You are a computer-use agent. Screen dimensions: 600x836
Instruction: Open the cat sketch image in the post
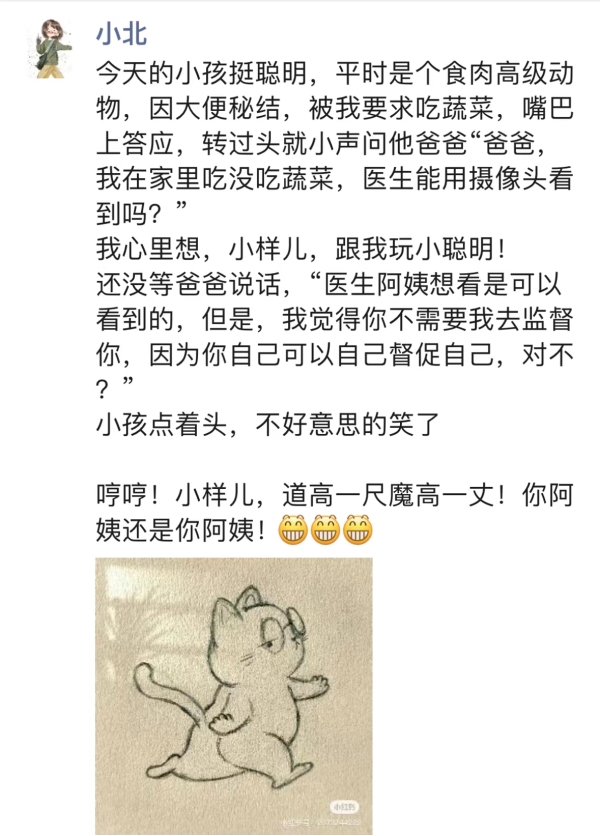coord(234,696)
